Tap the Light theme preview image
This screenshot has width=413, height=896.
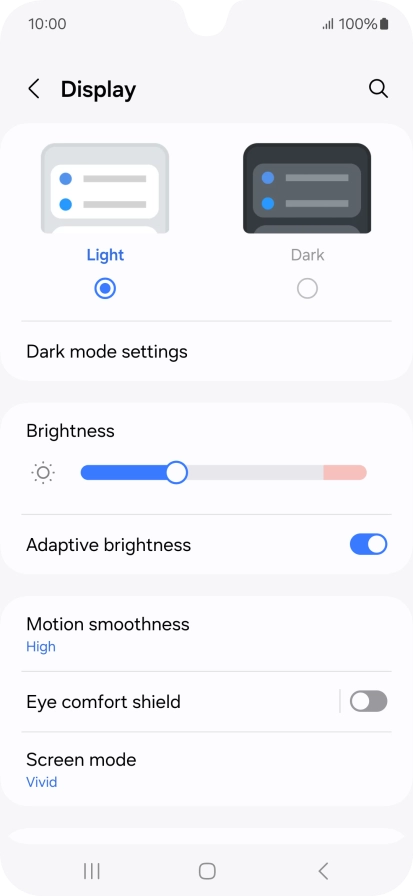point(105,188)
